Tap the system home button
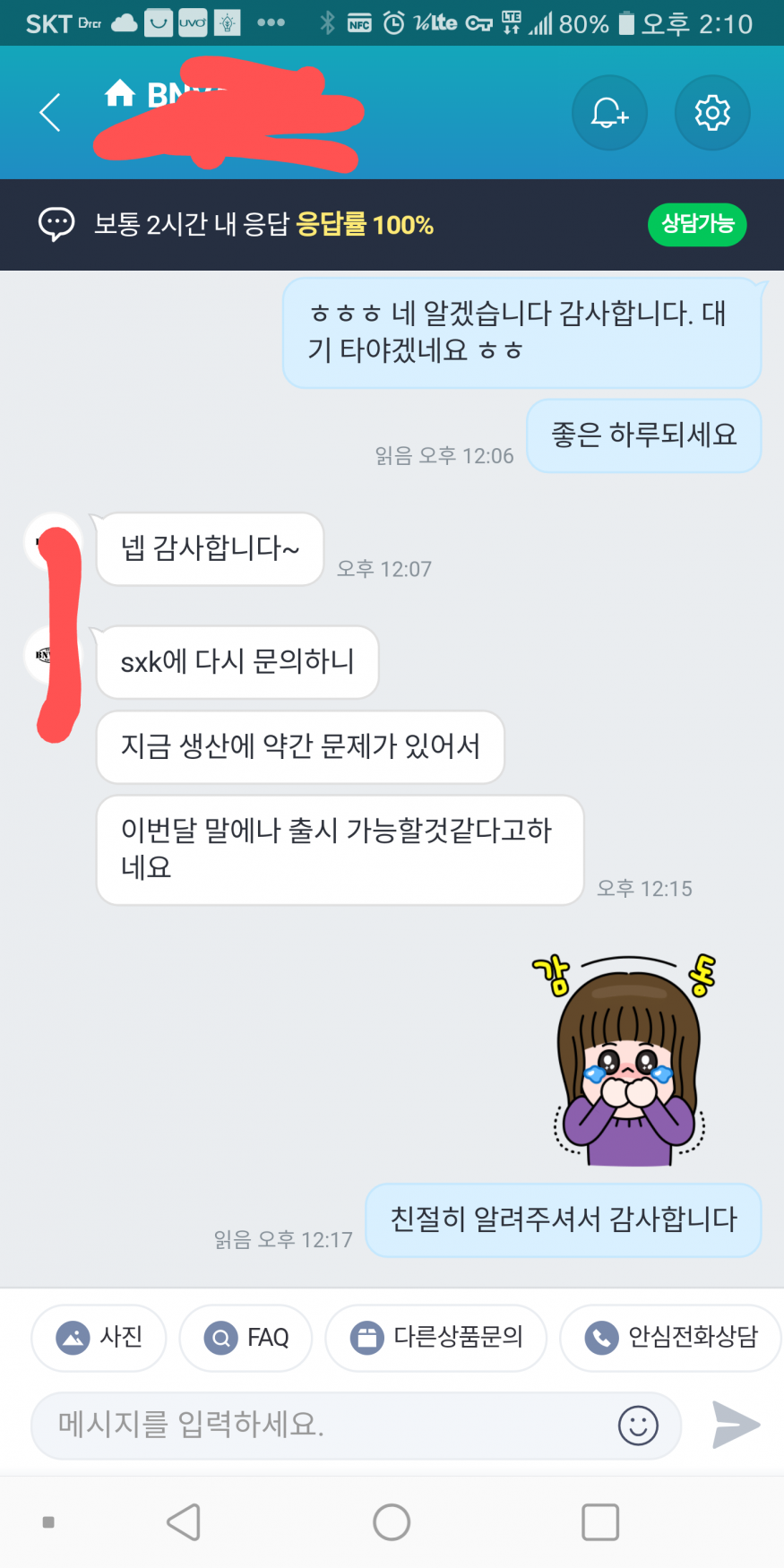The image size is (784, 1568). tap(392, 1521)
